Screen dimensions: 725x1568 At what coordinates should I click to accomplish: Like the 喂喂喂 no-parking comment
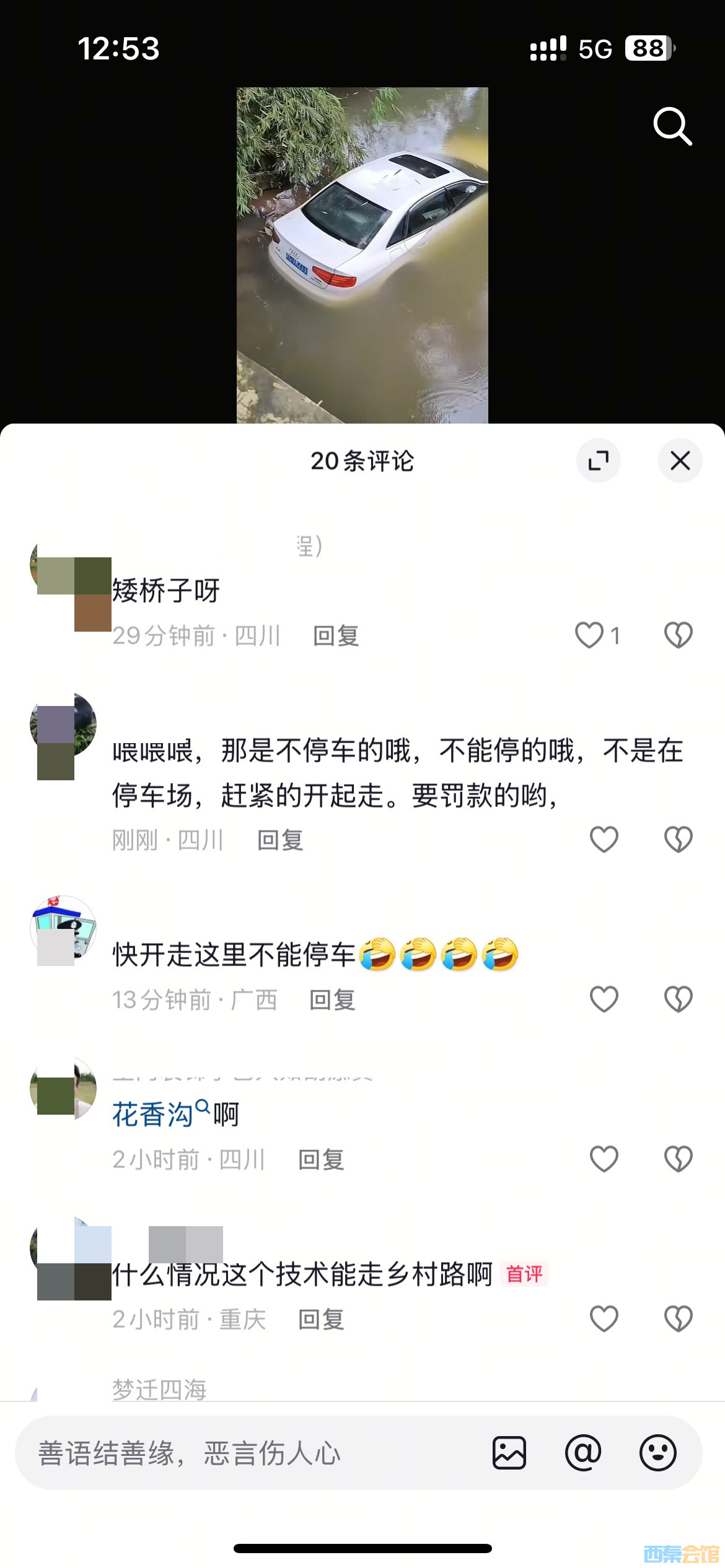point(604,840)
